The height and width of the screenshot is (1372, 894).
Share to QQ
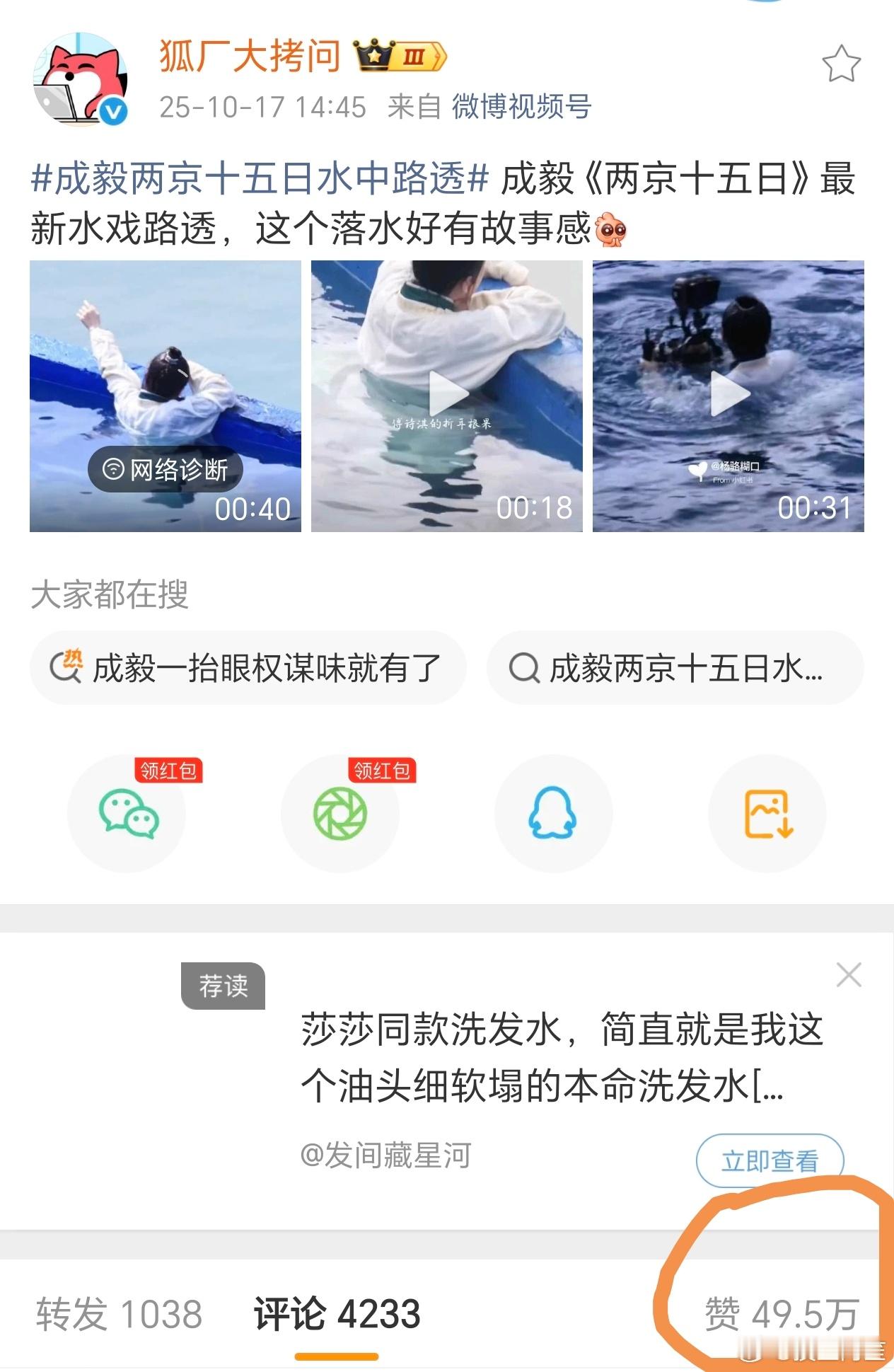[x=553, y=813]
